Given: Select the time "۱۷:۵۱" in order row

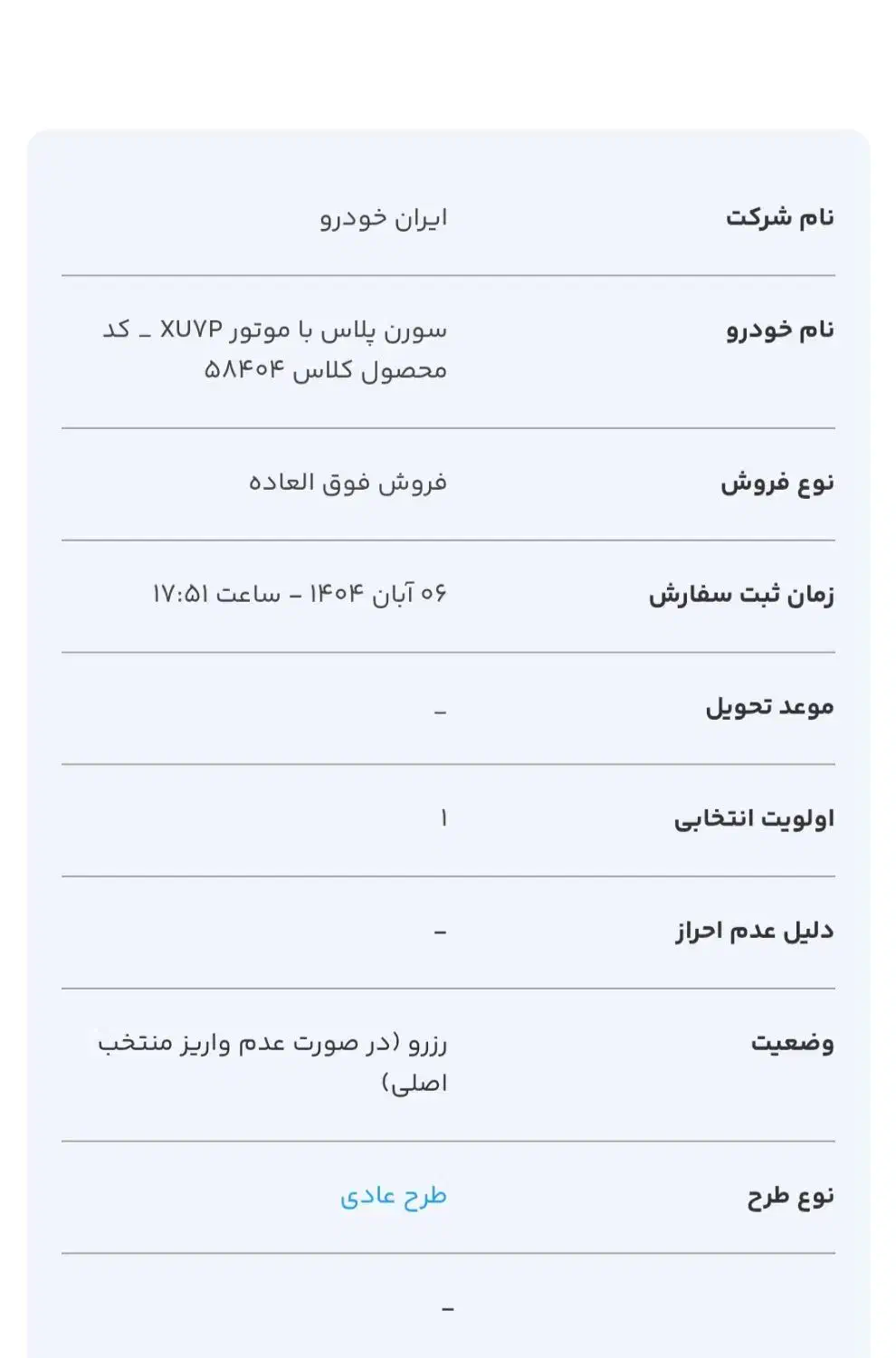Looking at the screenshot, I should tap(181, 593).
